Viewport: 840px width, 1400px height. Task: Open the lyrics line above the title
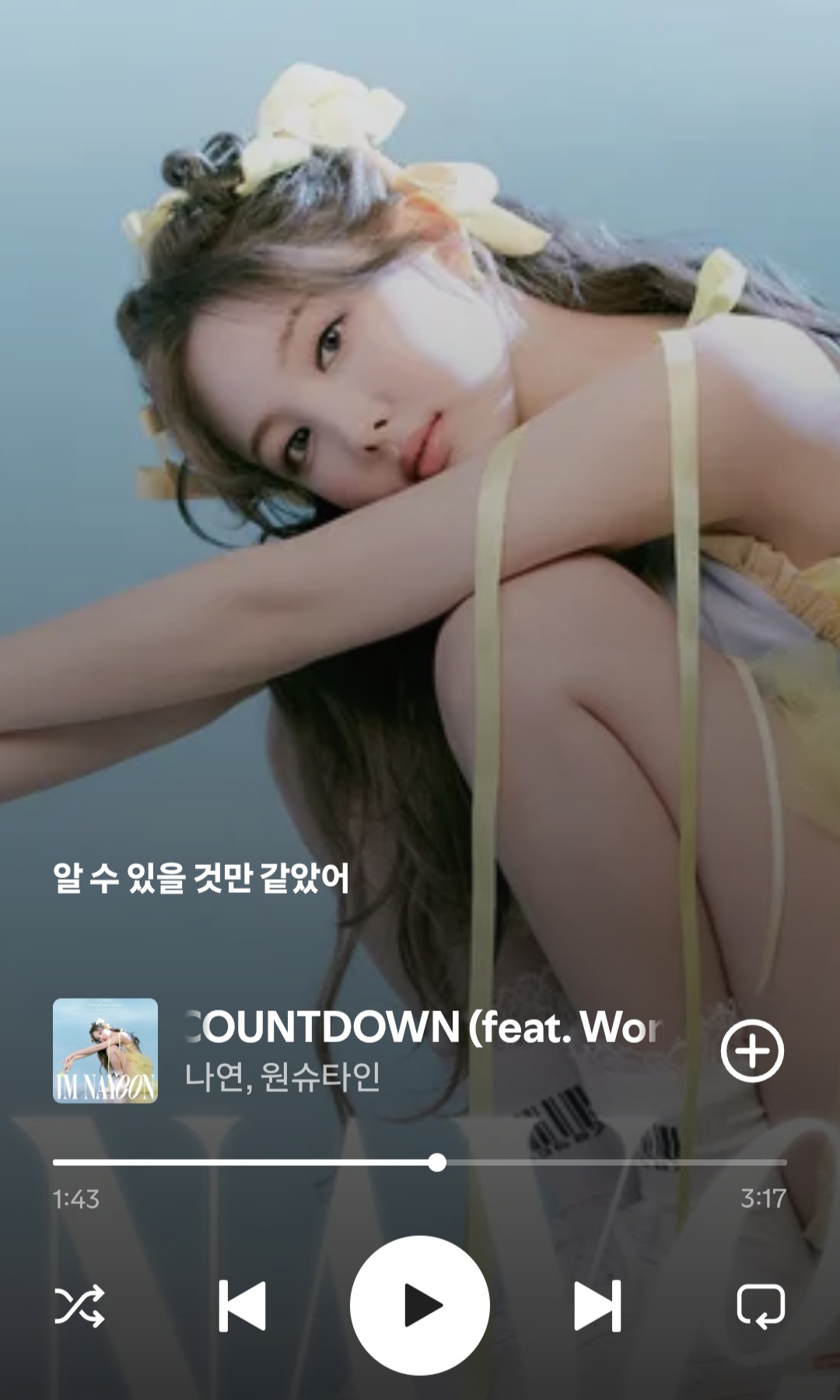pos(201,878)
